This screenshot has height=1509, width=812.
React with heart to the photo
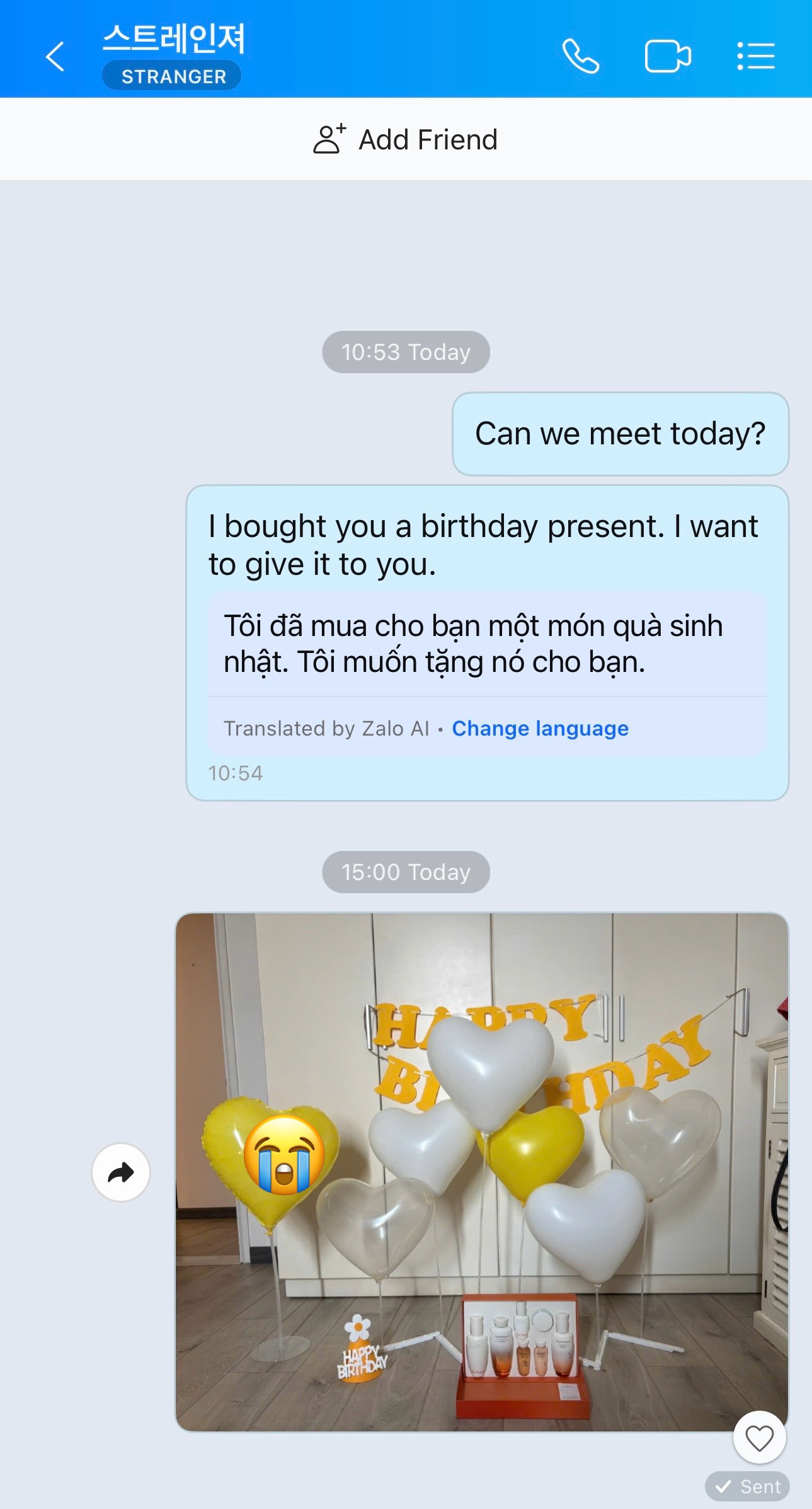click(759, 1438)
